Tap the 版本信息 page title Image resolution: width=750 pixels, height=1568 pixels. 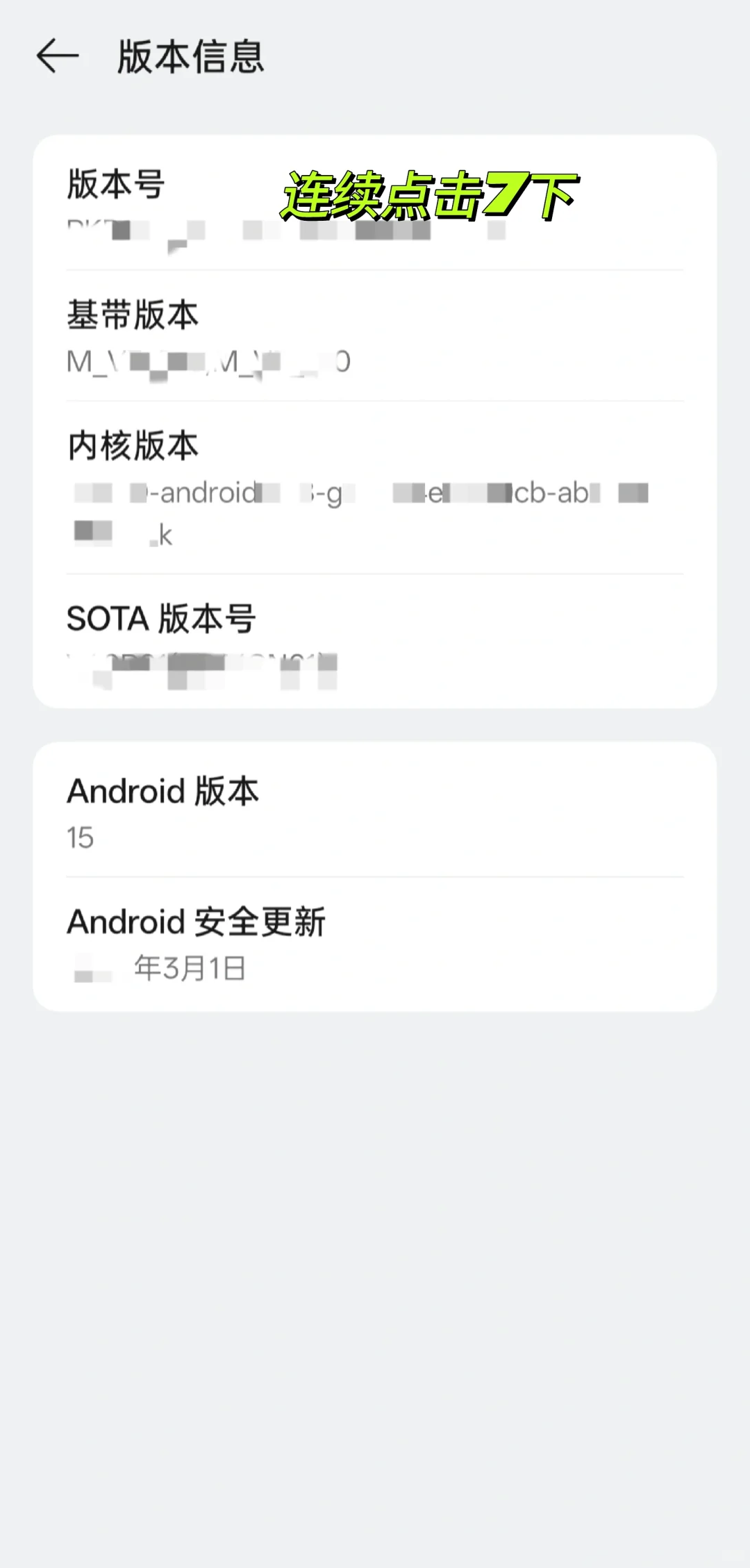click(190, 59)
